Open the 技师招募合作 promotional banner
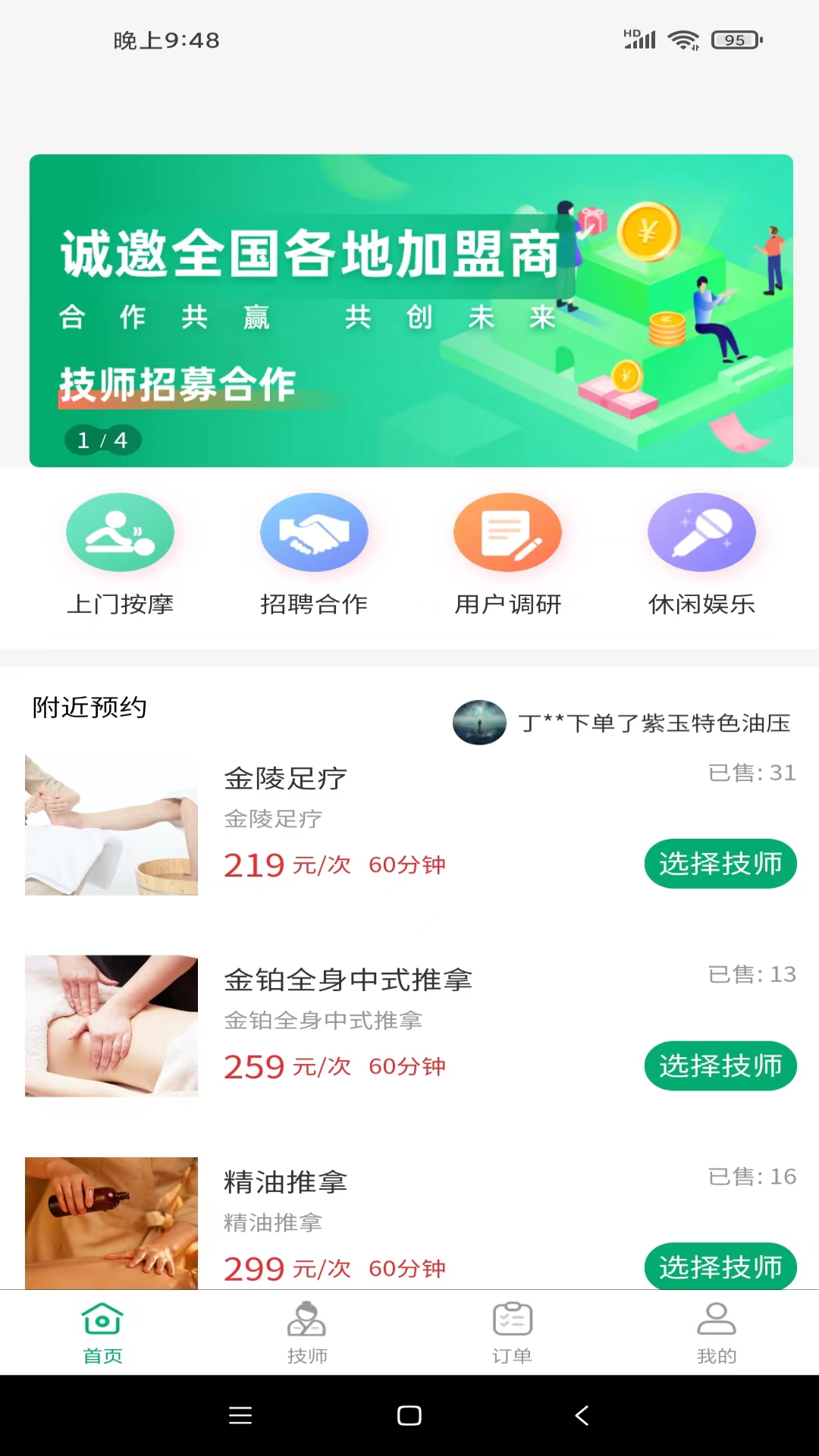Image resolution: width=819 pixels, height=1456 pixels. click(x=409, y=311)
